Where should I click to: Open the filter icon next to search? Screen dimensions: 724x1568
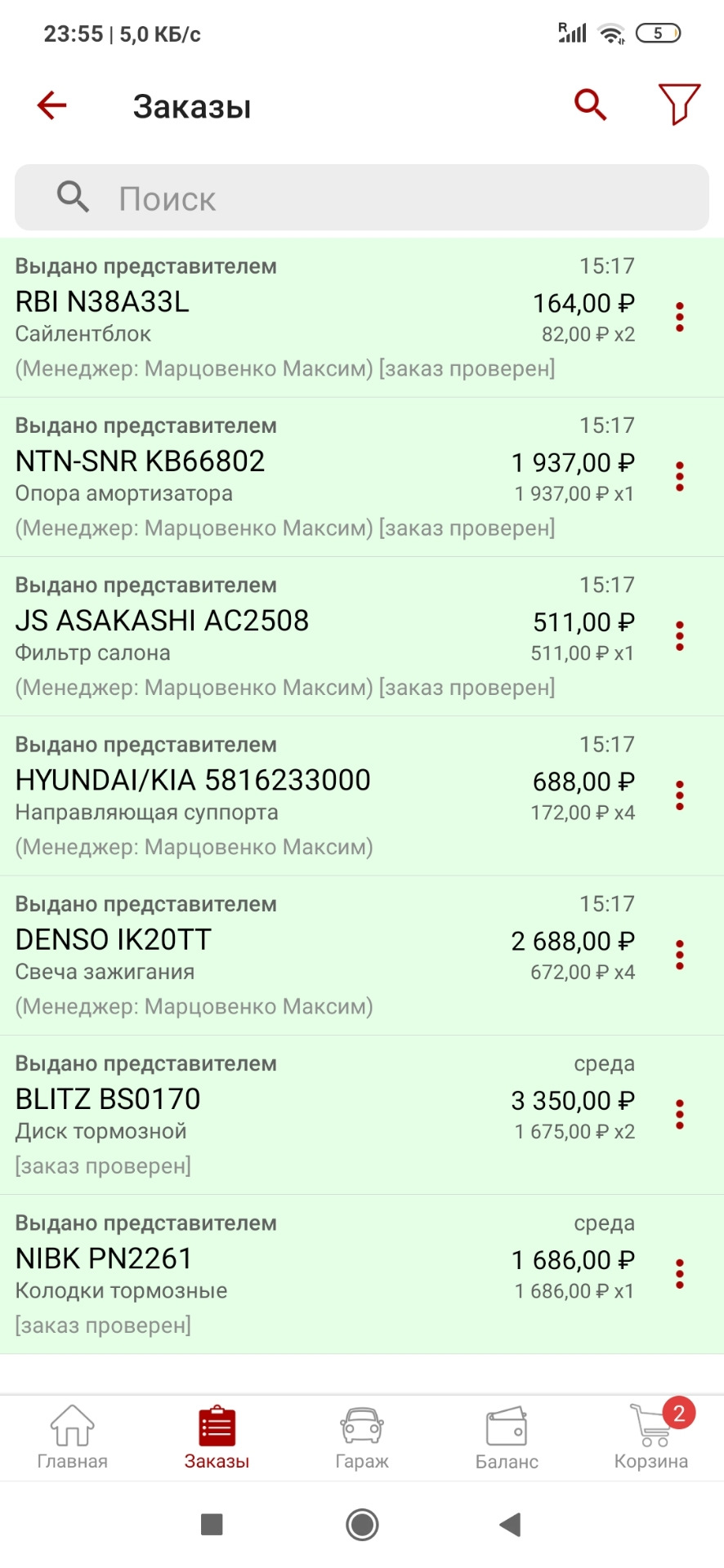[x=678, y=105]
